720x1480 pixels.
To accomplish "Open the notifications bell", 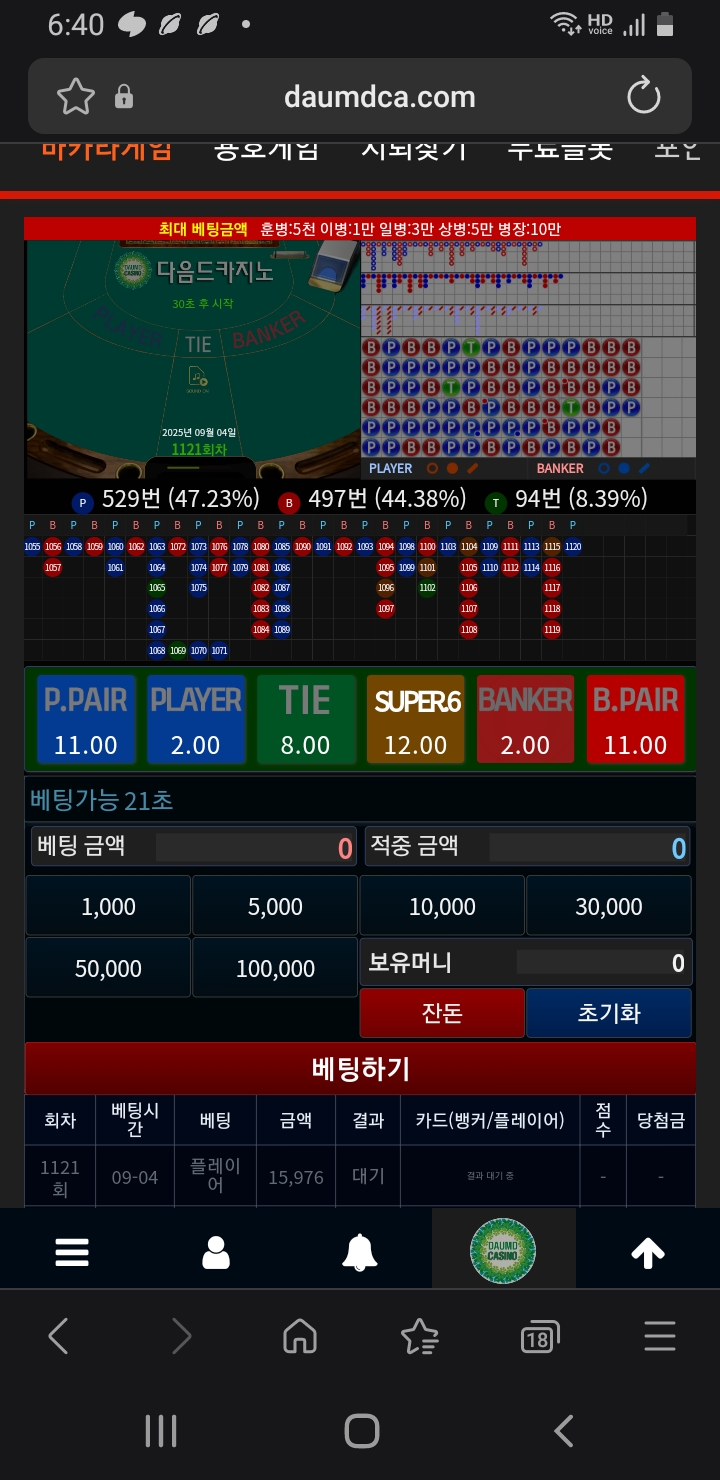I will coord(360,1252).
